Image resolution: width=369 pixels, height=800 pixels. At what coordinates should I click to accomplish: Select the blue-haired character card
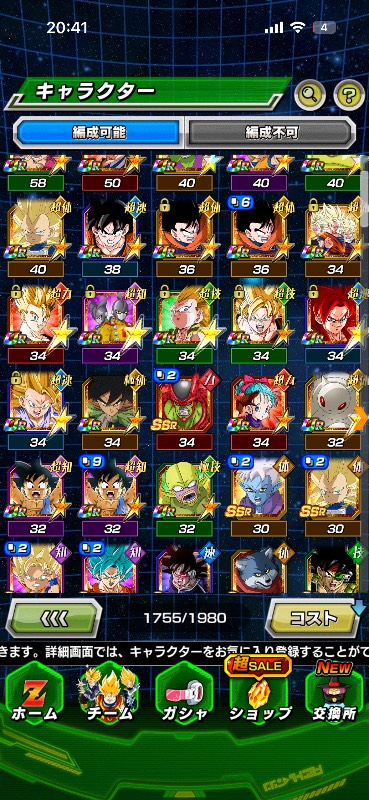pos(112,567)
